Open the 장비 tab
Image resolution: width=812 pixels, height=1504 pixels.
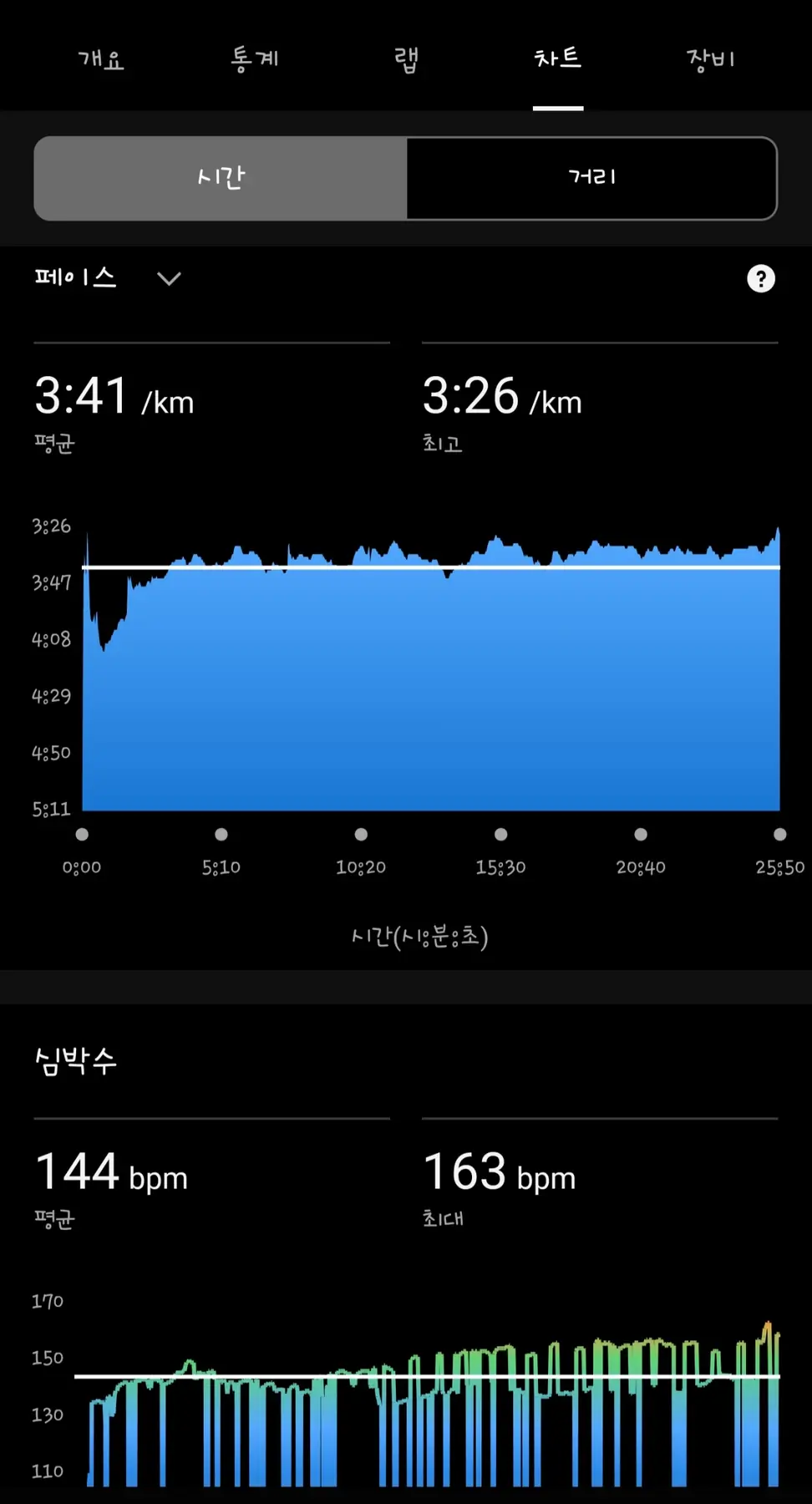coord(710,58)
